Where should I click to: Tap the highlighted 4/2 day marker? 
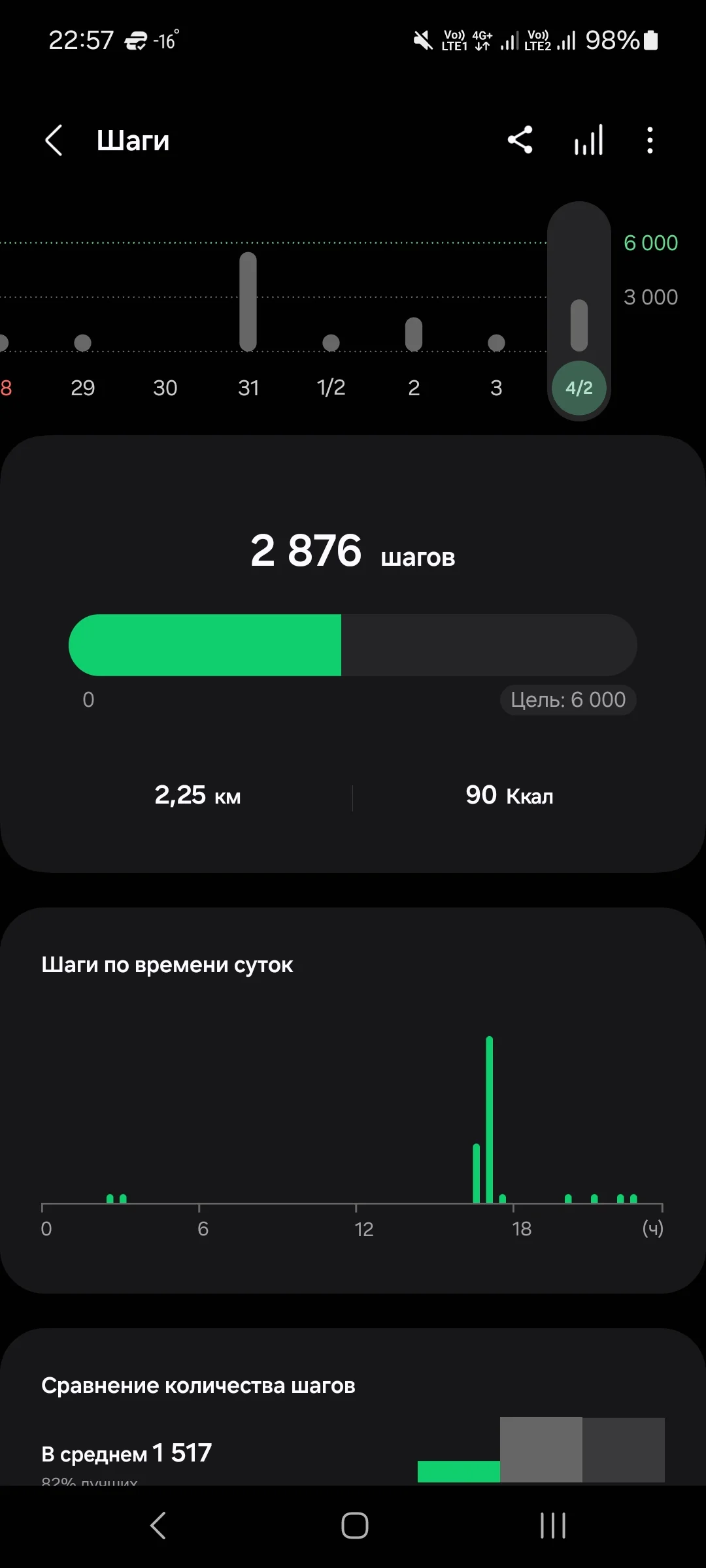click(579, 387)
